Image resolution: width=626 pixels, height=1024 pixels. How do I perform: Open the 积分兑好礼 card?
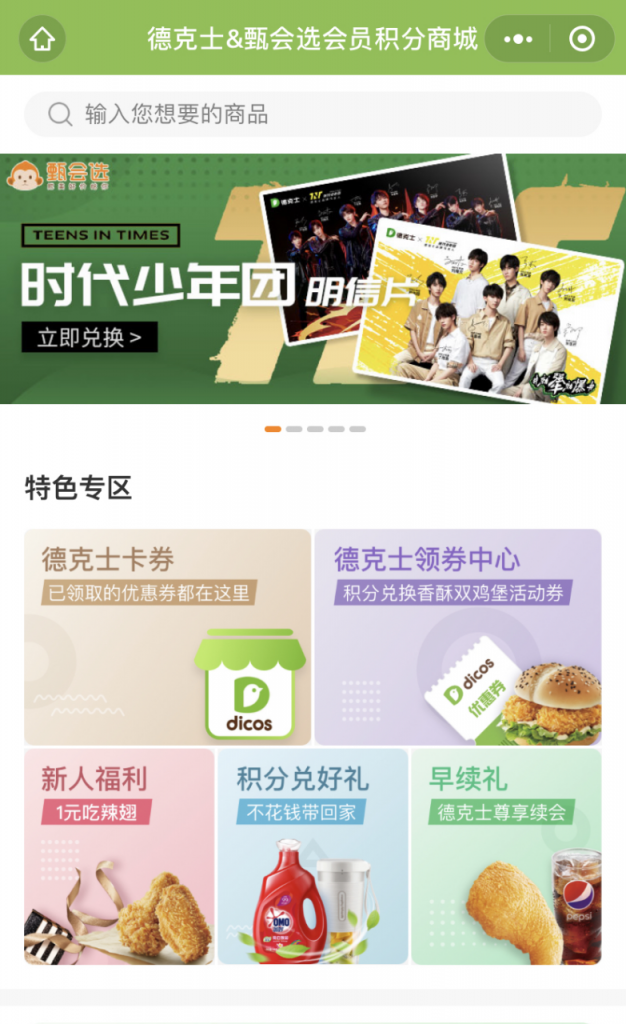click(312, 856)
